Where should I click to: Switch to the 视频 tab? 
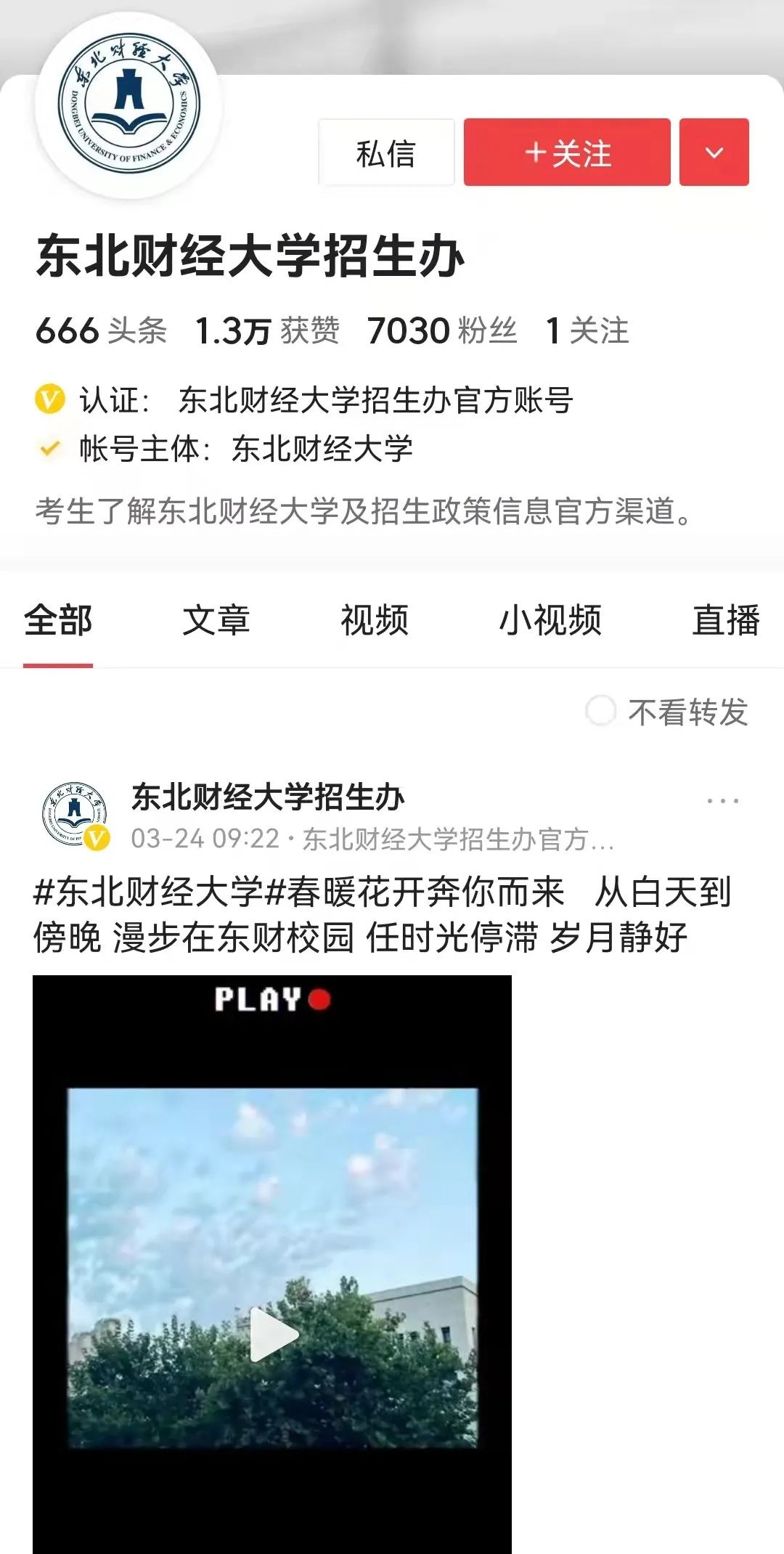tap(375, 620)
